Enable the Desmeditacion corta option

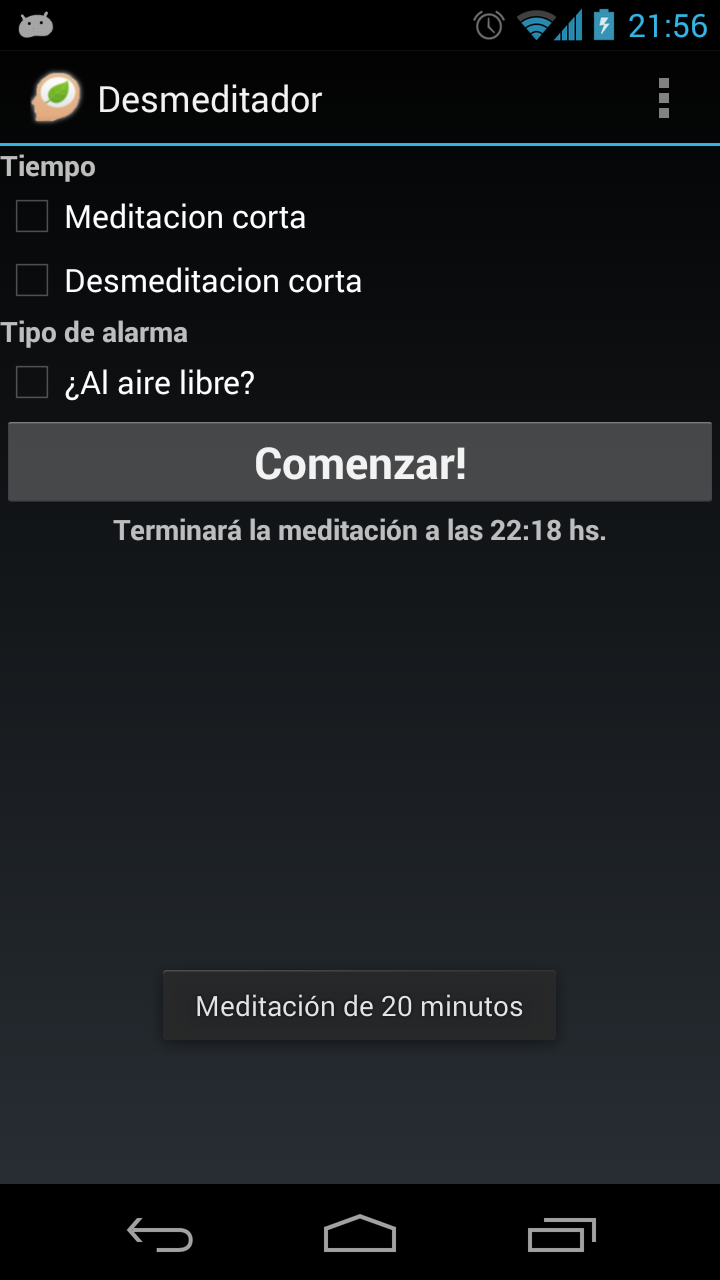pyautogui.click(x=32, y=281)
